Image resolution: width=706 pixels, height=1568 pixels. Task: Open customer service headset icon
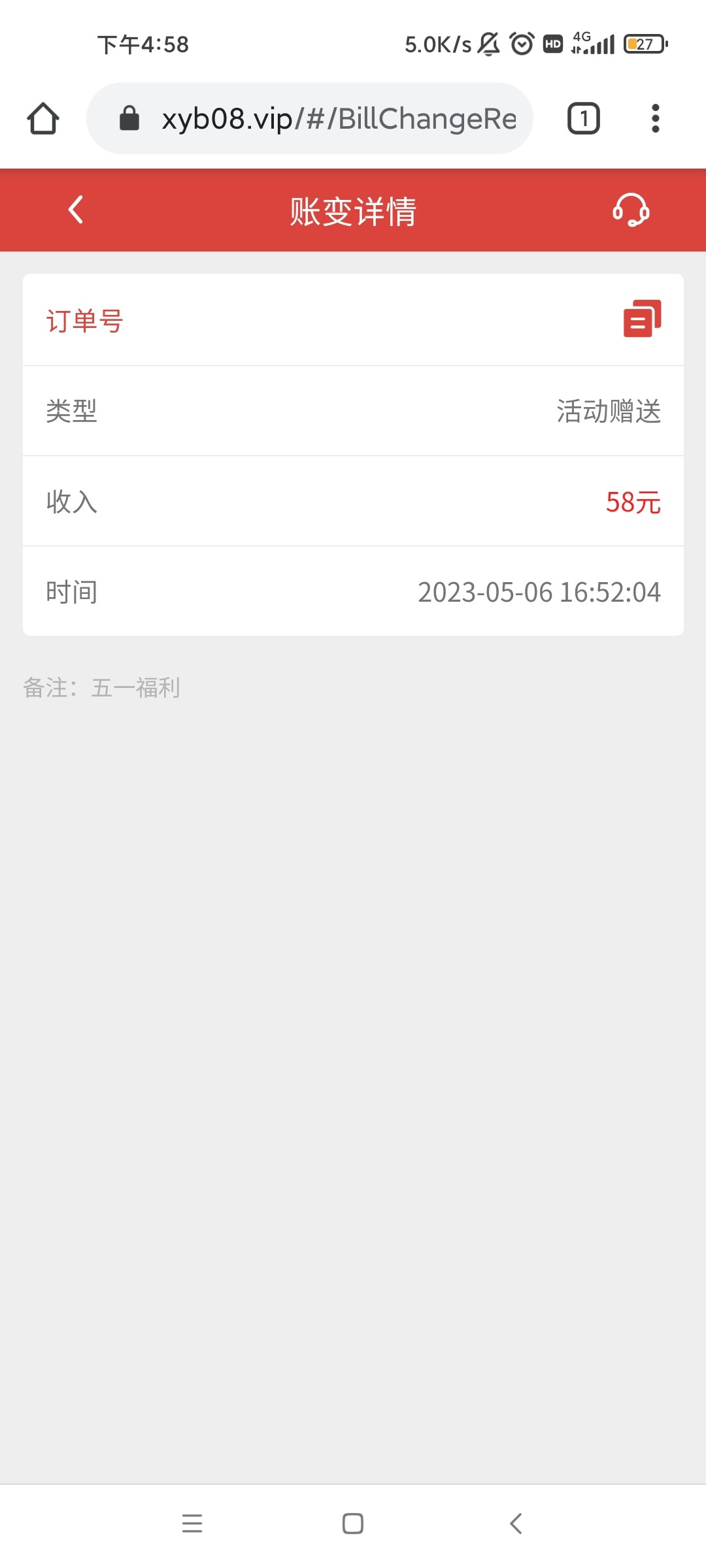(x=630, y=210)
